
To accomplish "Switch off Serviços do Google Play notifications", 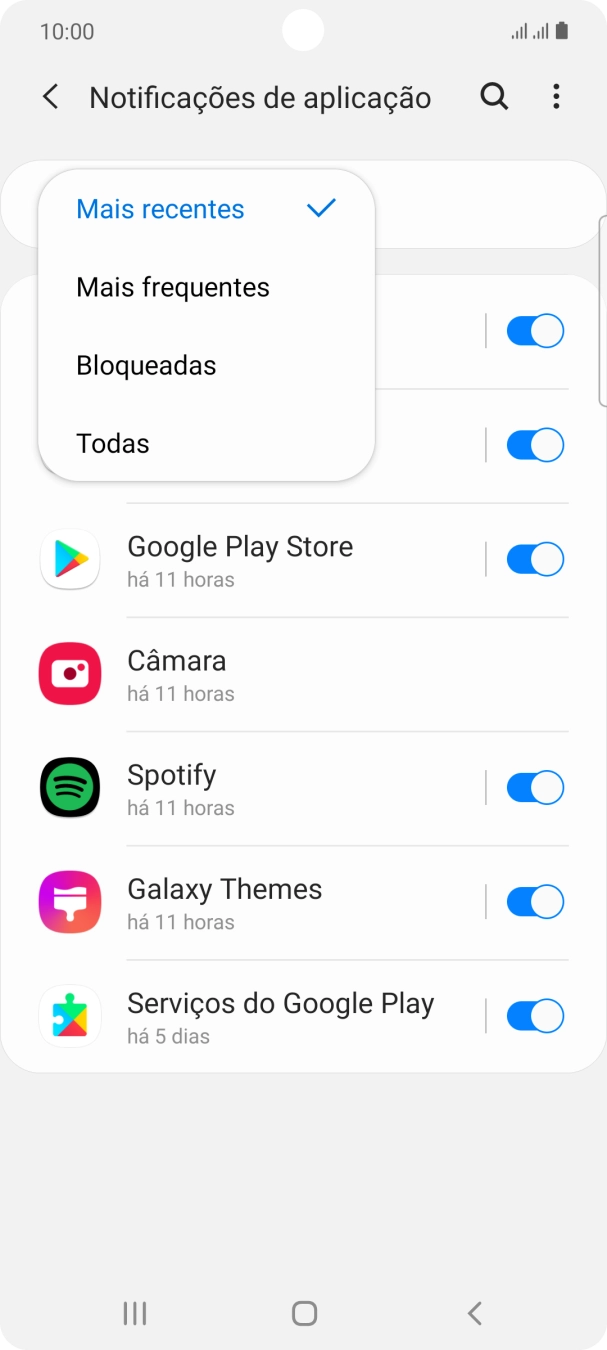I will point(535,1016).
